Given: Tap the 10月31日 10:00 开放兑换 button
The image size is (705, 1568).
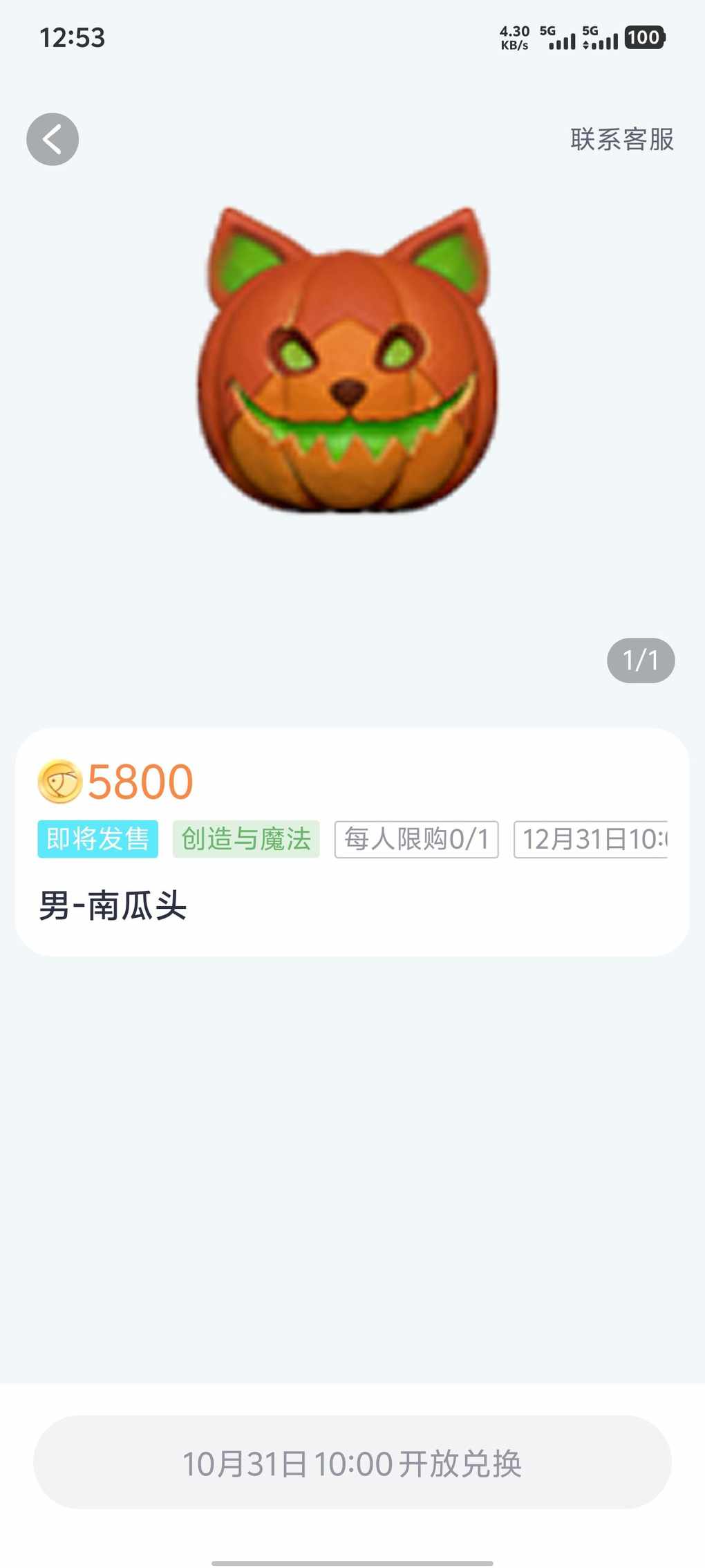Looking at the screenshot, I should (x=352, y=1462).
